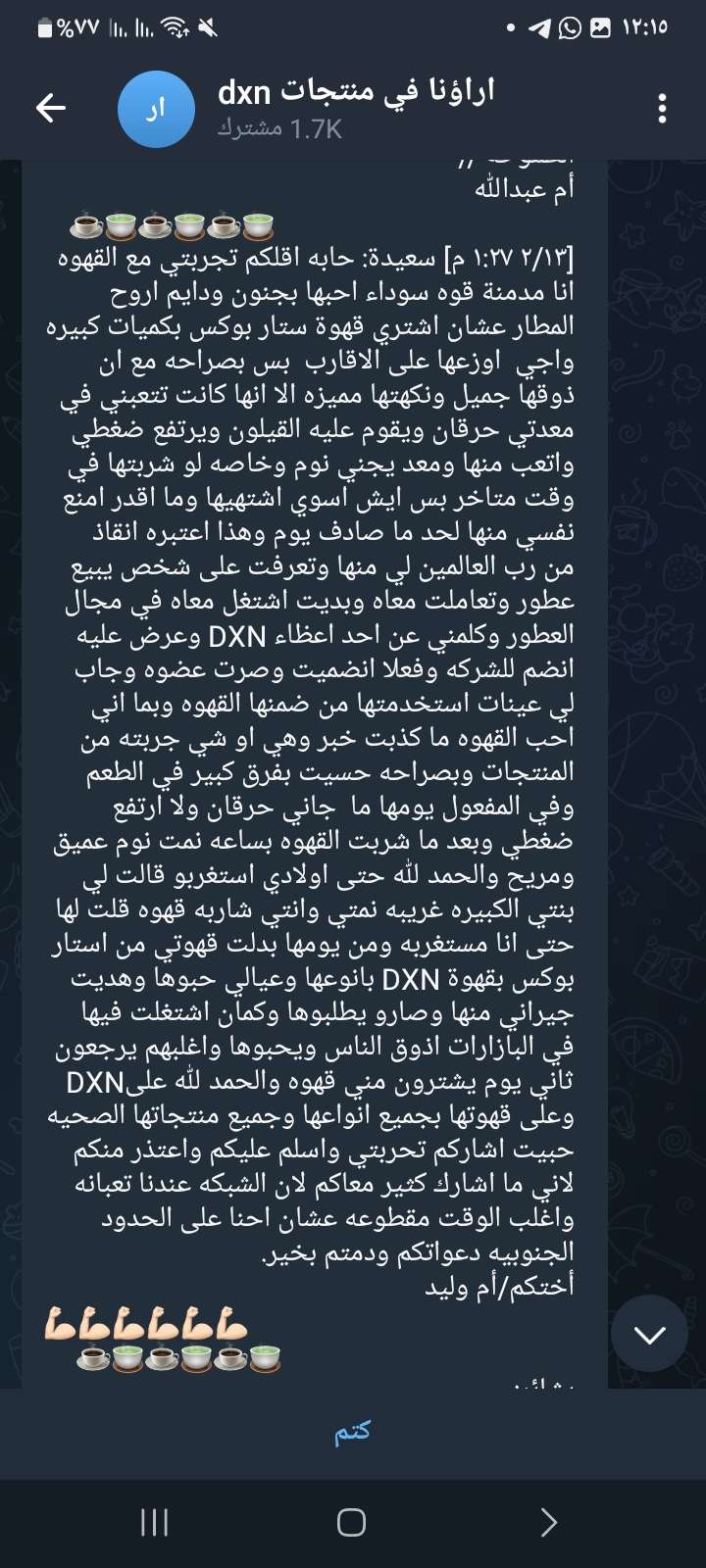Open the dxn channel profile avatar
706x1568 pixels.
[157, 109]
